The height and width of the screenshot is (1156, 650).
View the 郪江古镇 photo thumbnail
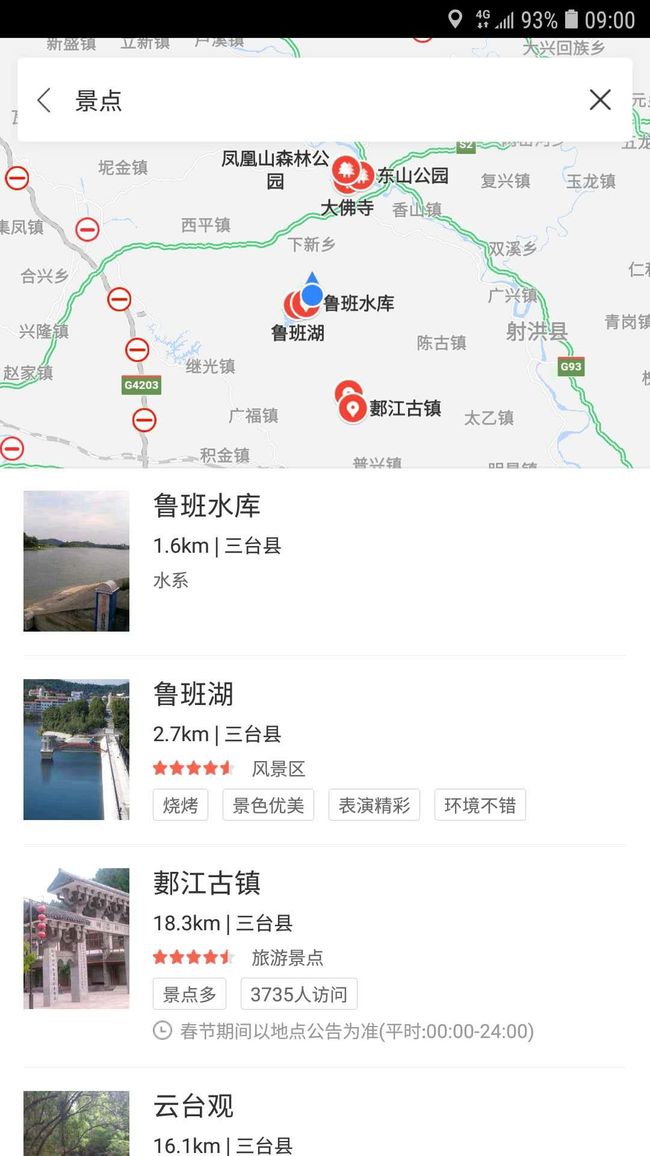pyautogui.click(x=77, y=939)
